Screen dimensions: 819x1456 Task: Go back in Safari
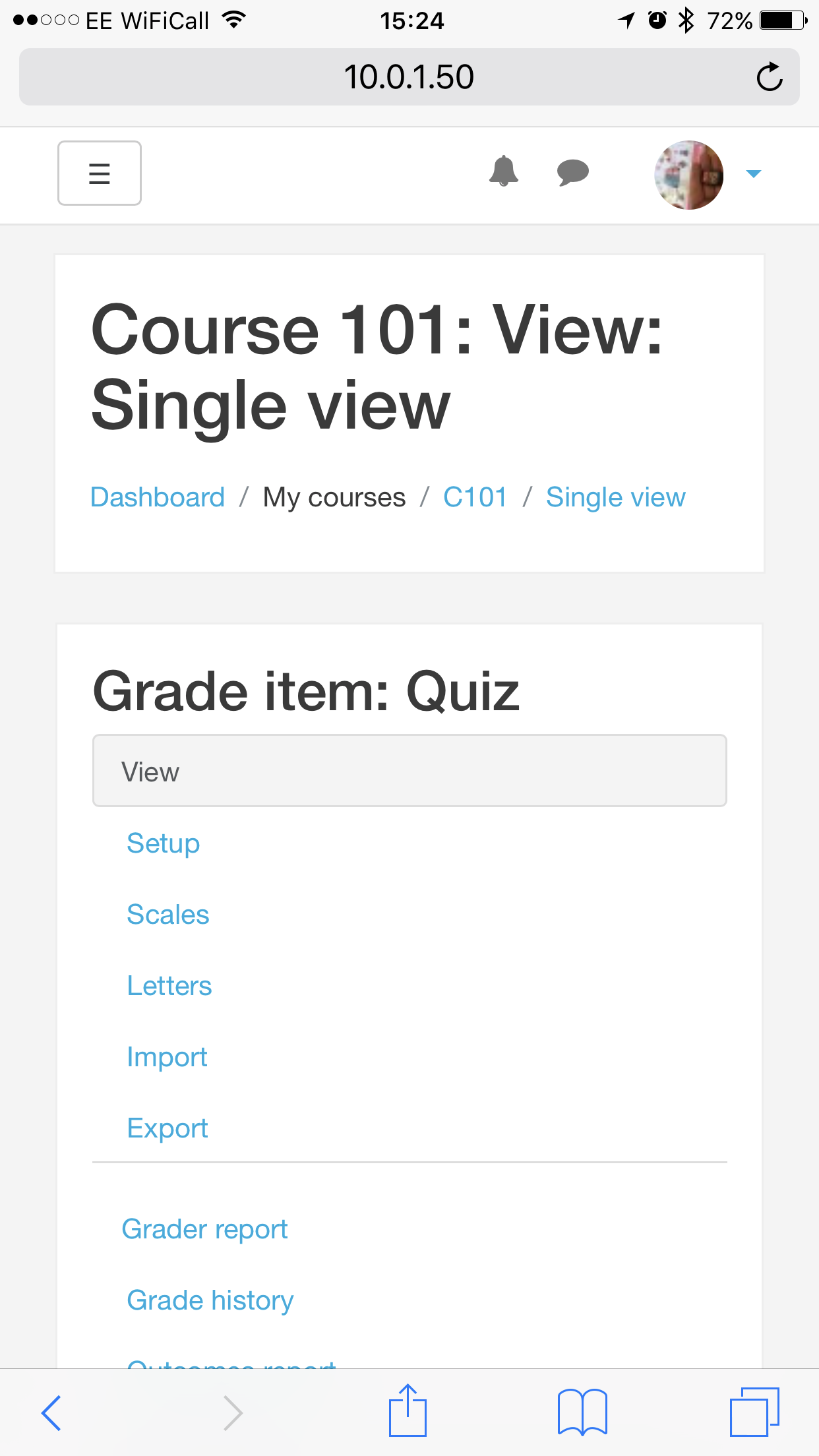(x=51, y=1412)
